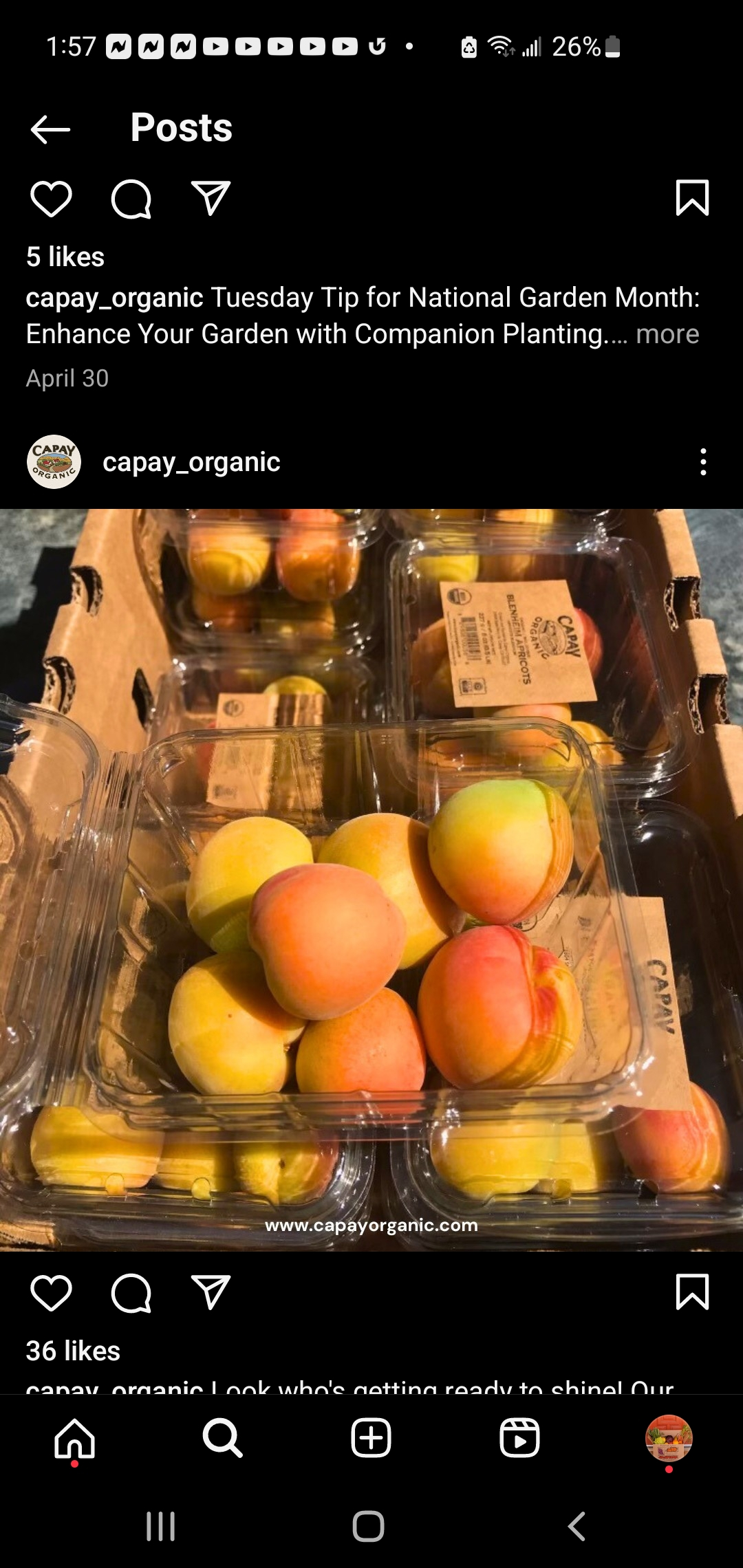Comment on the apricot post
This screenshot has height=1568, width=743.
tap(131, 1293)
